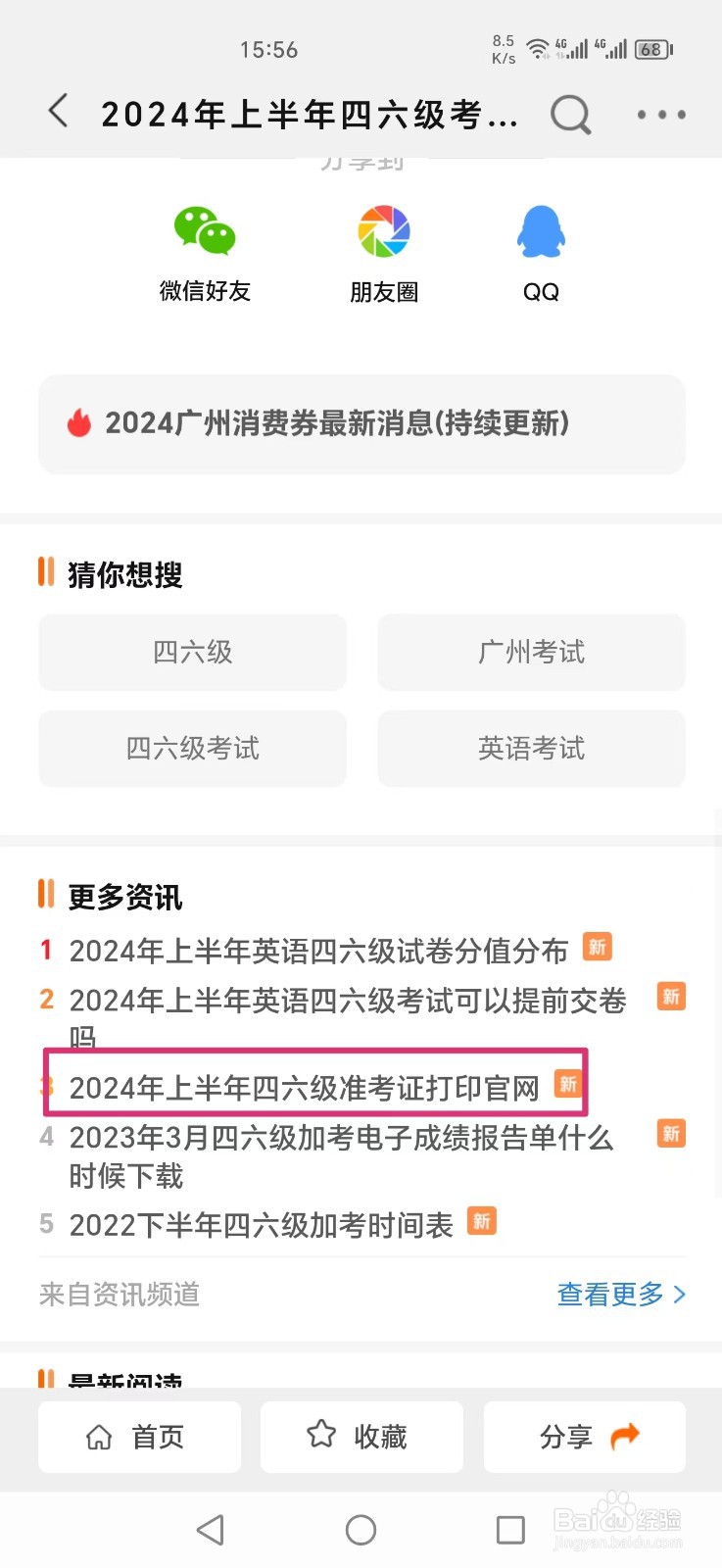Tap the 收藏 star icon
This screenshot has width=722, height=1568.
coord(319,1434)
